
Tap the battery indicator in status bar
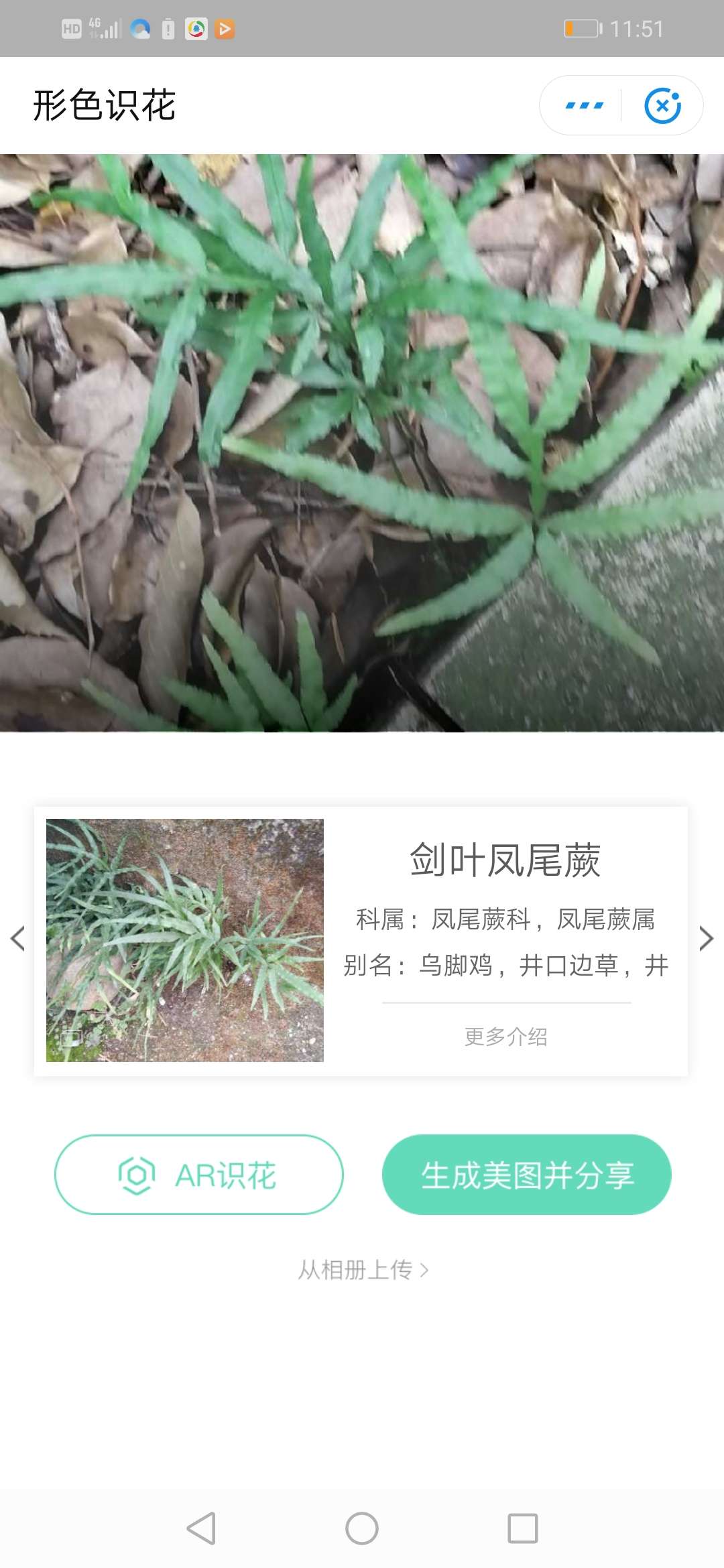pyautogui.click(x=583, y=27)
